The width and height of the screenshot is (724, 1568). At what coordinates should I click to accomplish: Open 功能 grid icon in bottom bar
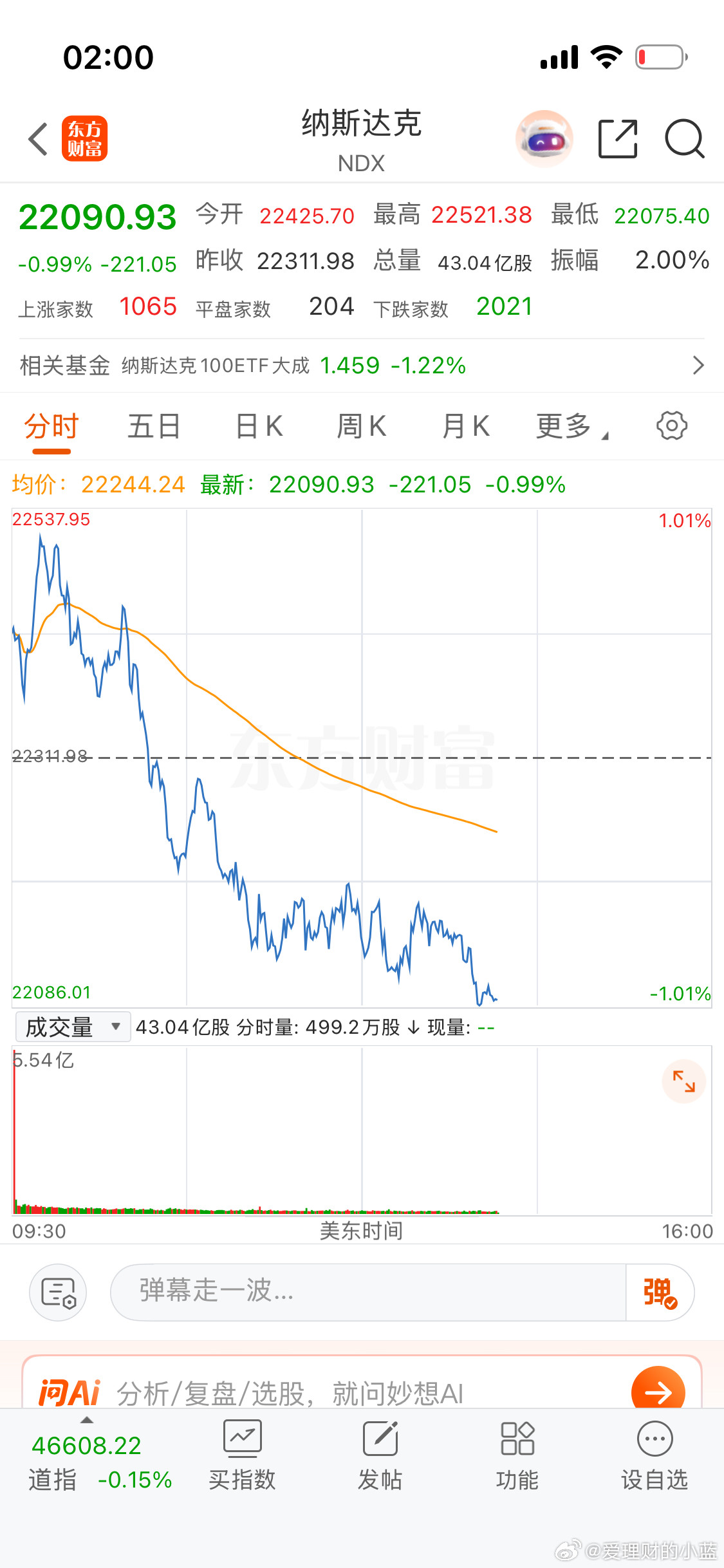pyautogui.click(x=517, y=1455)
